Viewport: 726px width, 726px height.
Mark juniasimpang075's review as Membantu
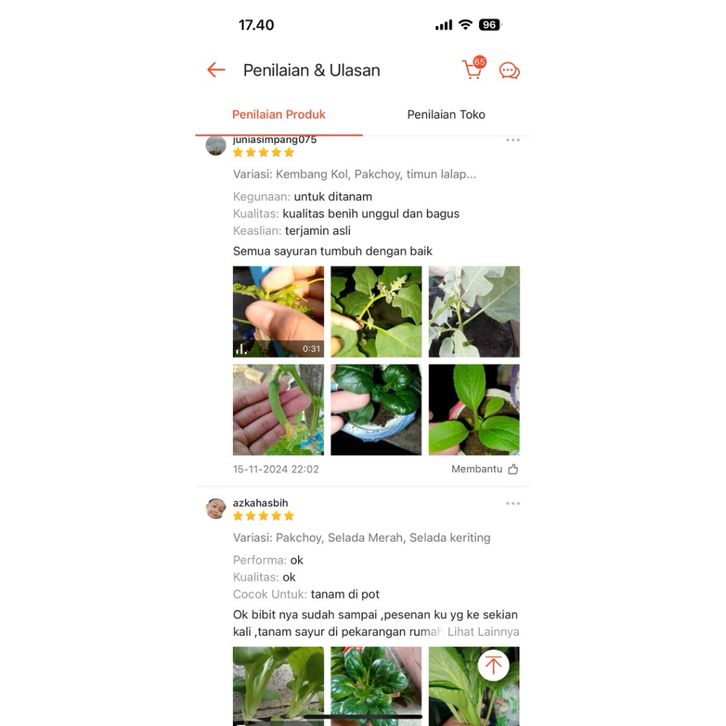(485, 469)
